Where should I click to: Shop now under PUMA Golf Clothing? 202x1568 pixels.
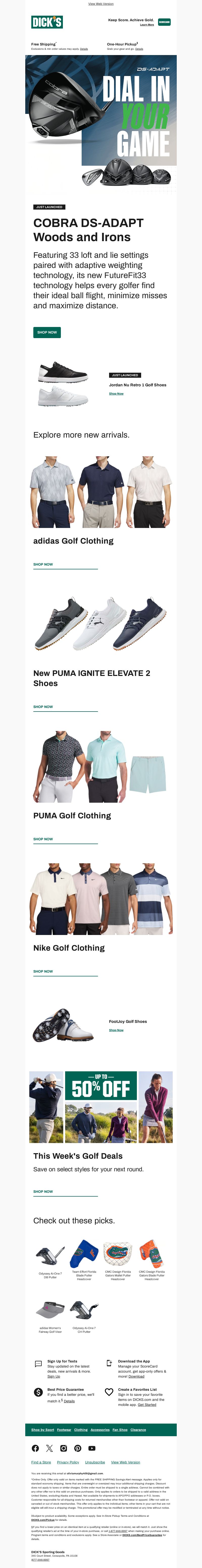[x=43, y=839]
